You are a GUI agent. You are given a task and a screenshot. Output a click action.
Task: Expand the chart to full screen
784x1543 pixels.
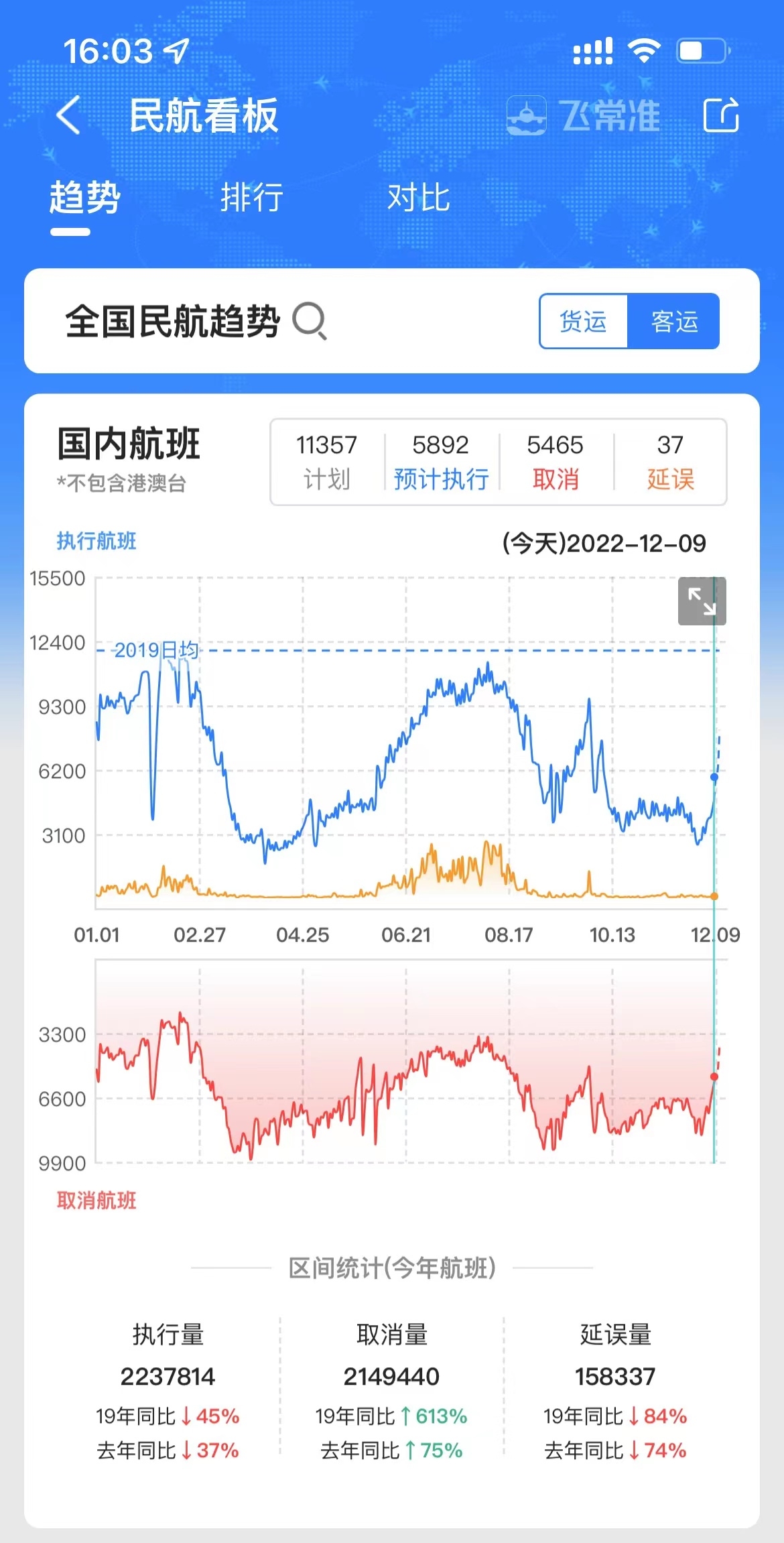click(702, 601)
